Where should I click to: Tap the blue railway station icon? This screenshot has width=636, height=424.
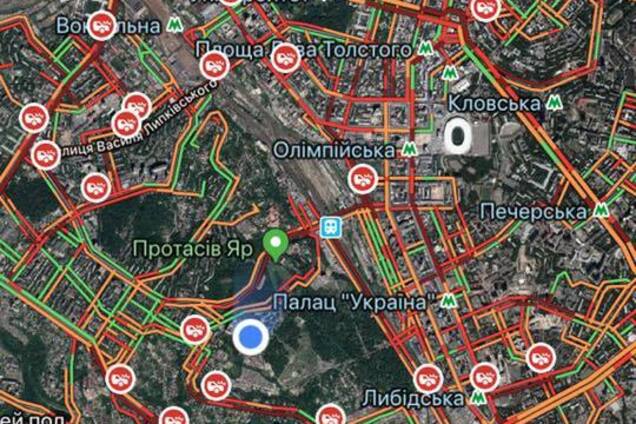pos(328,227)
